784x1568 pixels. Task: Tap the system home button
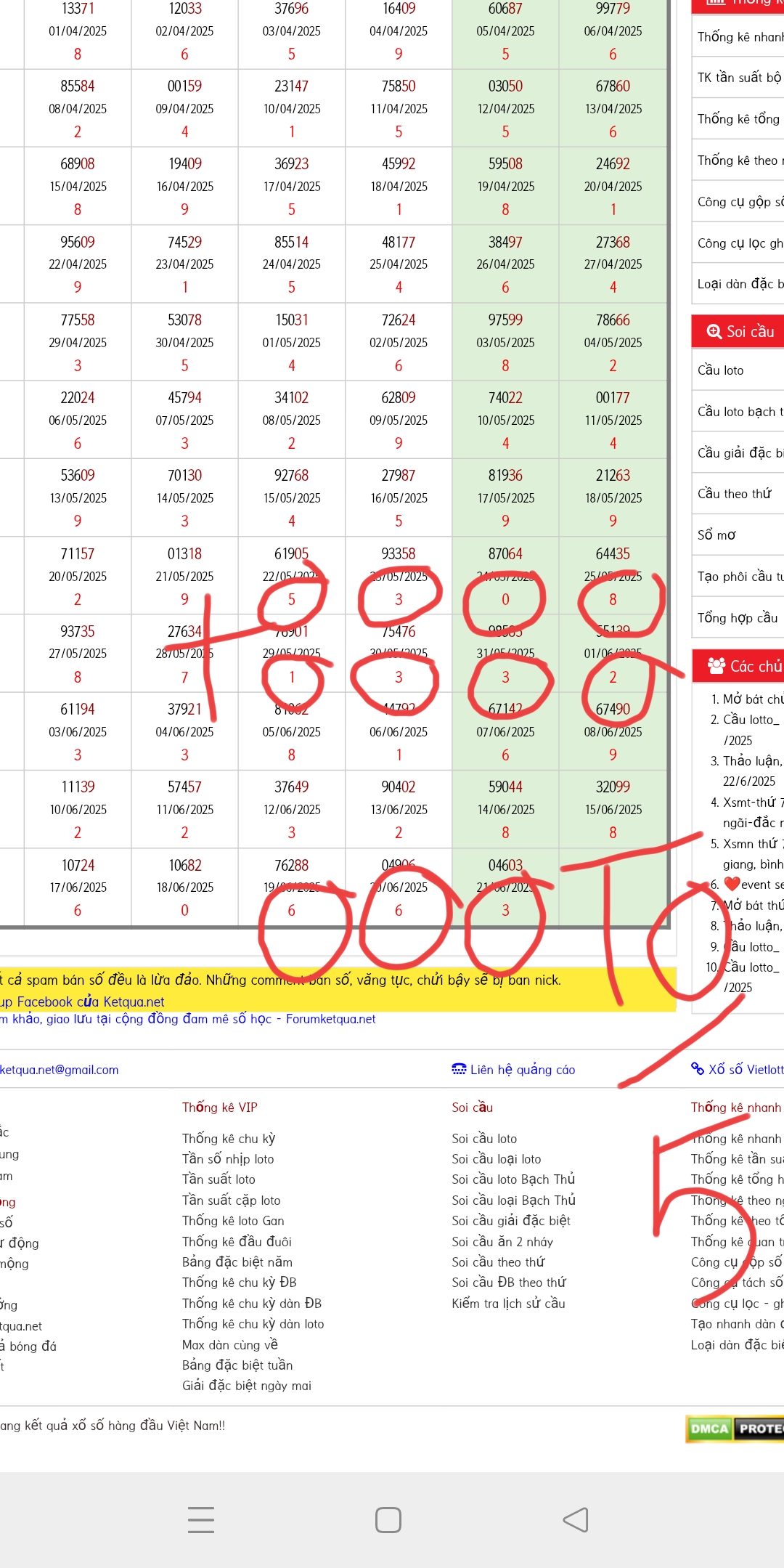(x=388, y=1520)
